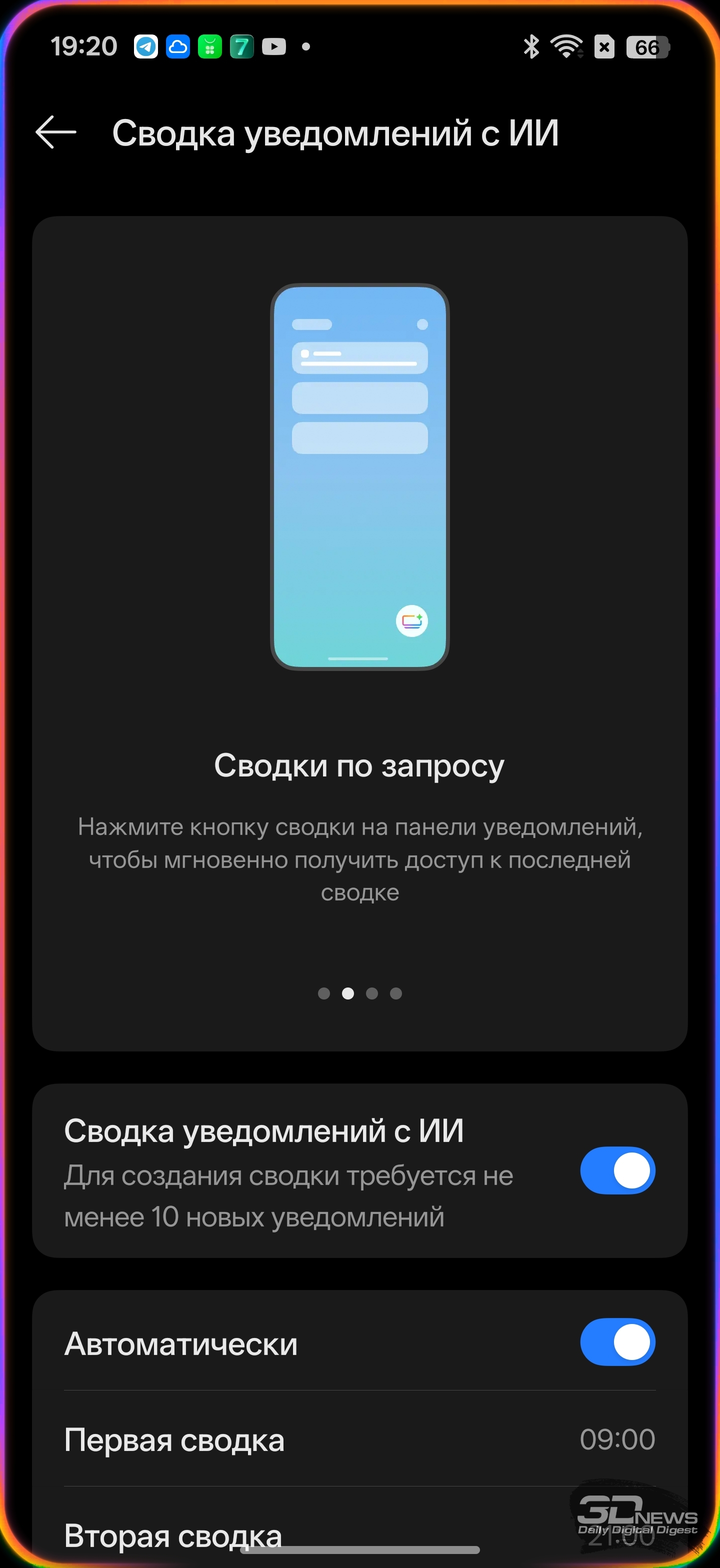This screenshot has width=720, height=1568.
Task: Go back from Сводка уведомлений с ИИ
Action: (56, 132)
